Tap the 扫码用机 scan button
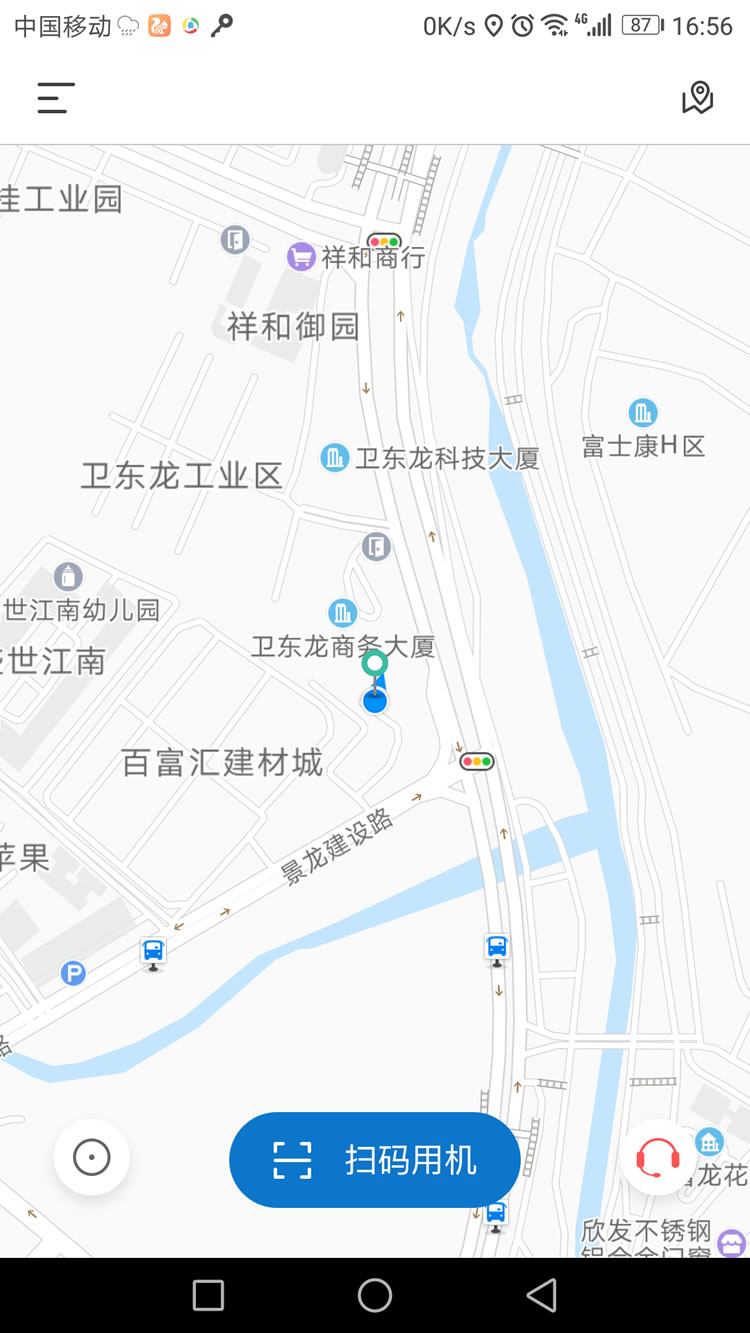The image size is (750, 1333). coord(375,1160)
